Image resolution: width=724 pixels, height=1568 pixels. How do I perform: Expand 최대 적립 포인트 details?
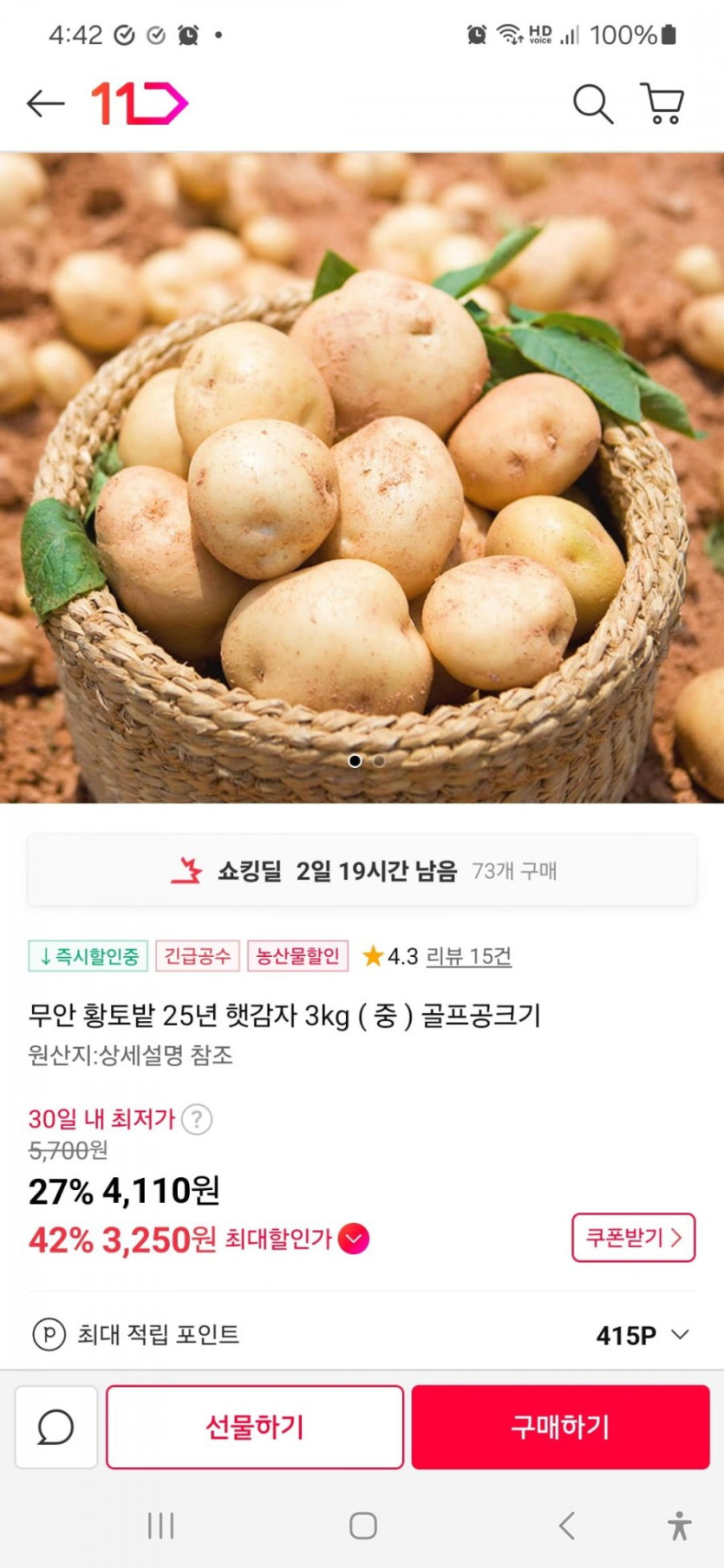[680, 1335]
